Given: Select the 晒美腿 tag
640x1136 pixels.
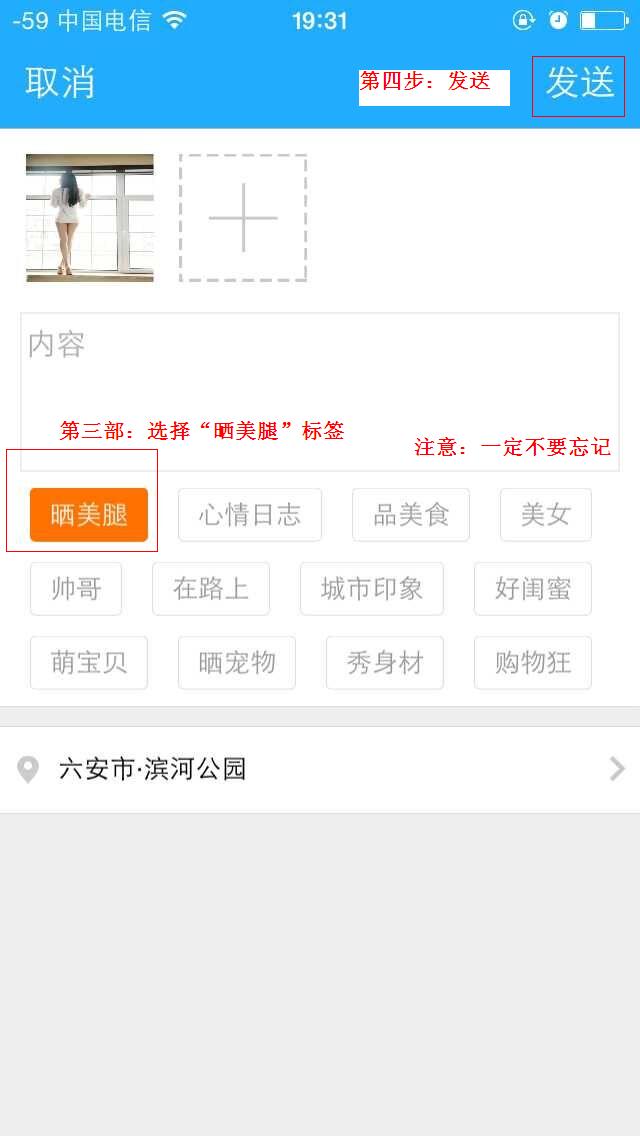Looking at the screenshot, I should [89, 515].
